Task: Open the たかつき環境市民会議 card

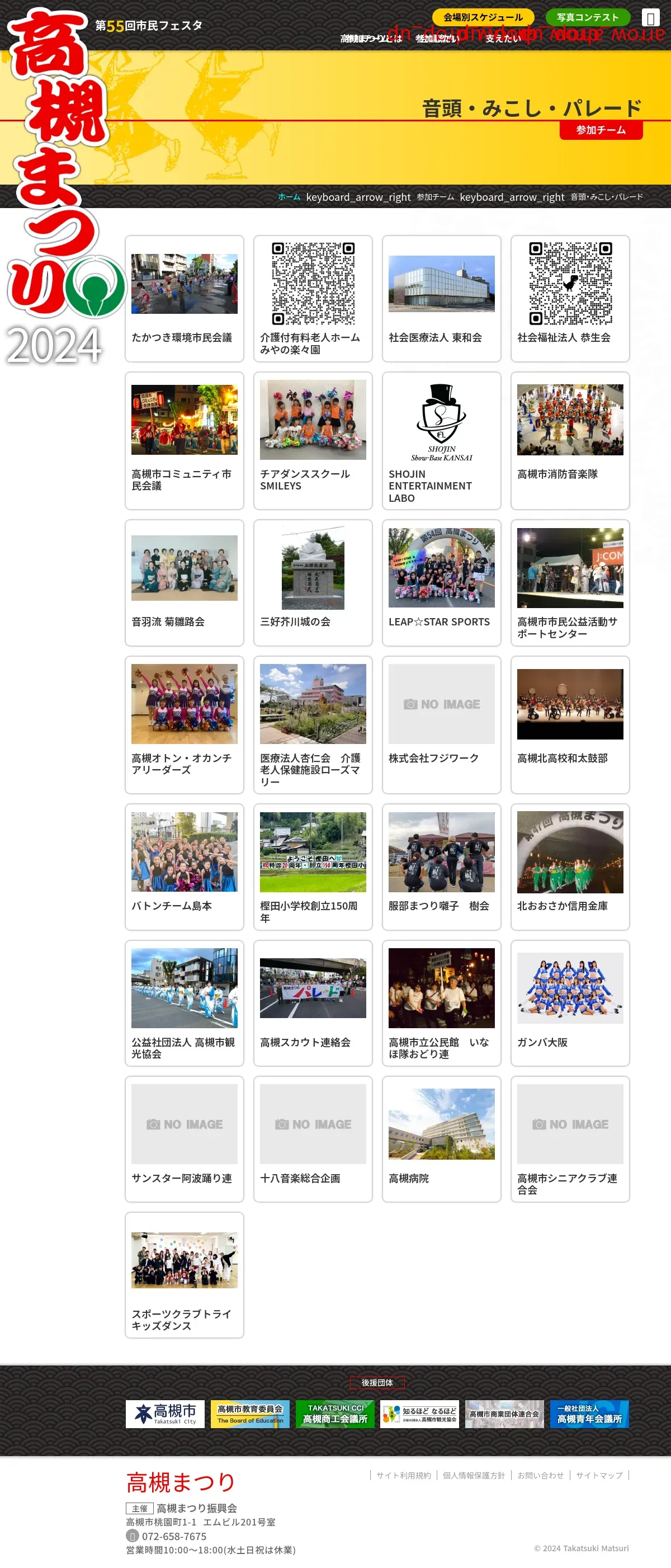Action: 185,298
